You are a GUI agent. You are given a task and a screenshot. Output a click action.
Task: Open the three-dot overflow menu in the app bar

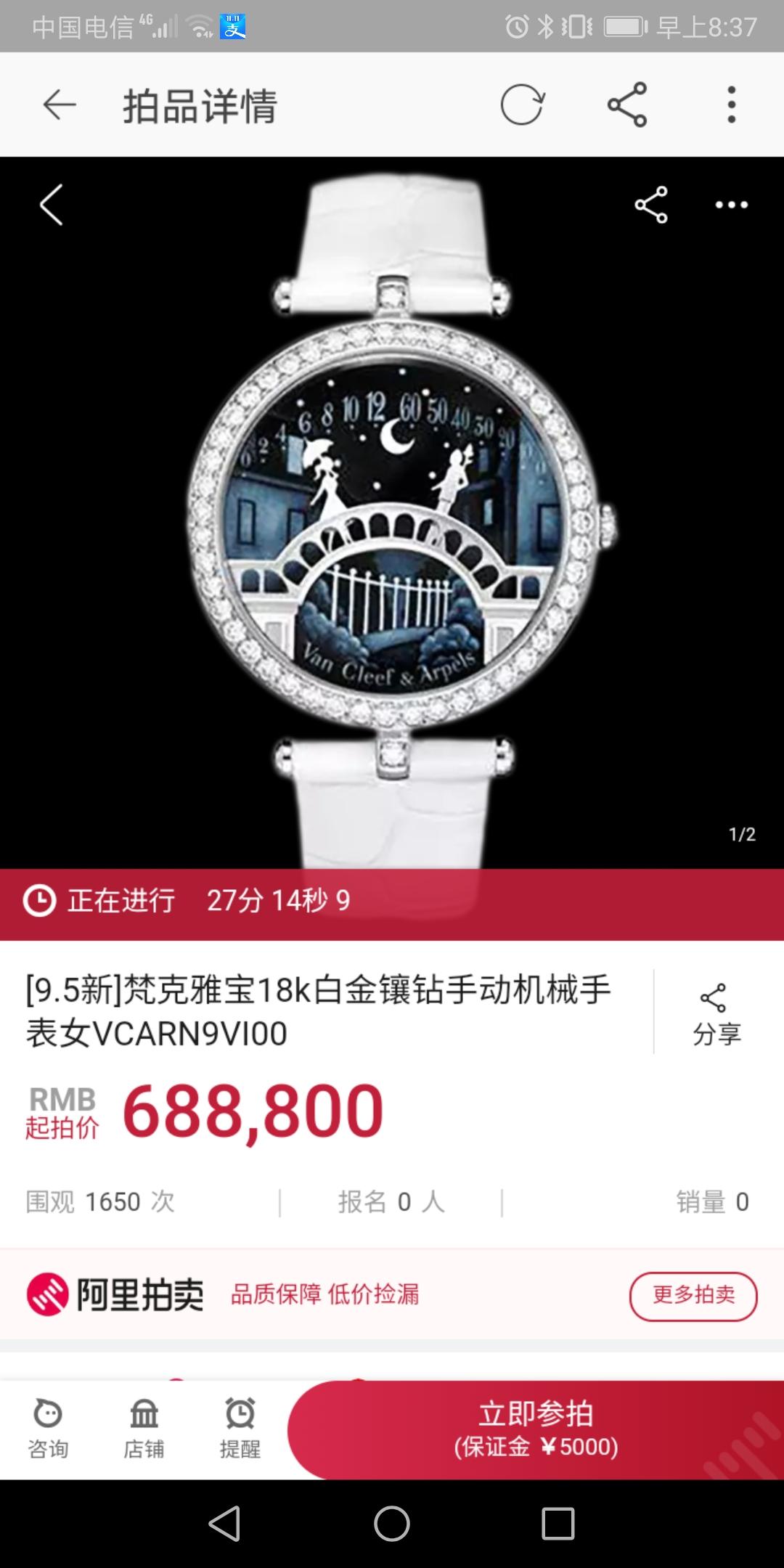(x=732, y=105)
